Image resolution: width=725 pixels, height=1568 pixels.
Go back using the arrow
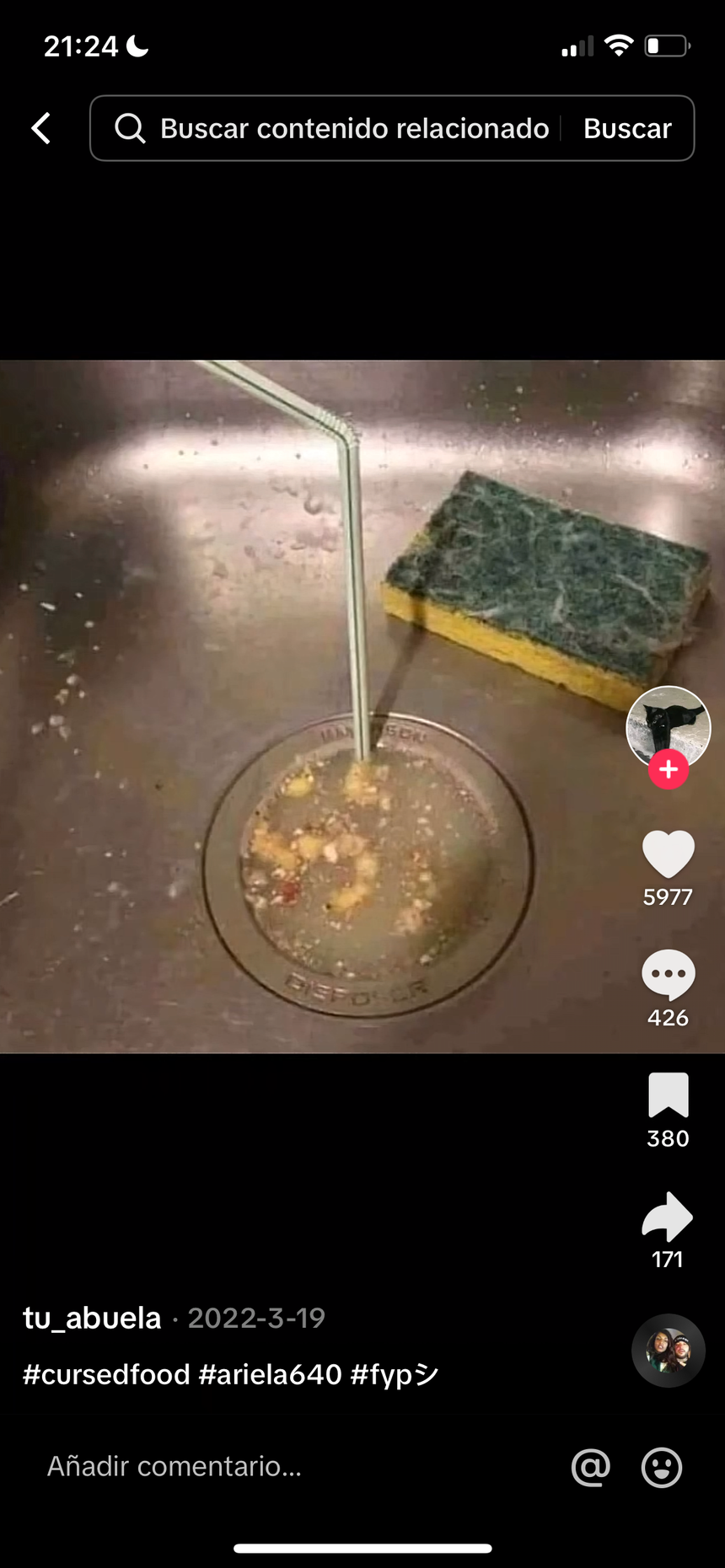tap(40, 129)
